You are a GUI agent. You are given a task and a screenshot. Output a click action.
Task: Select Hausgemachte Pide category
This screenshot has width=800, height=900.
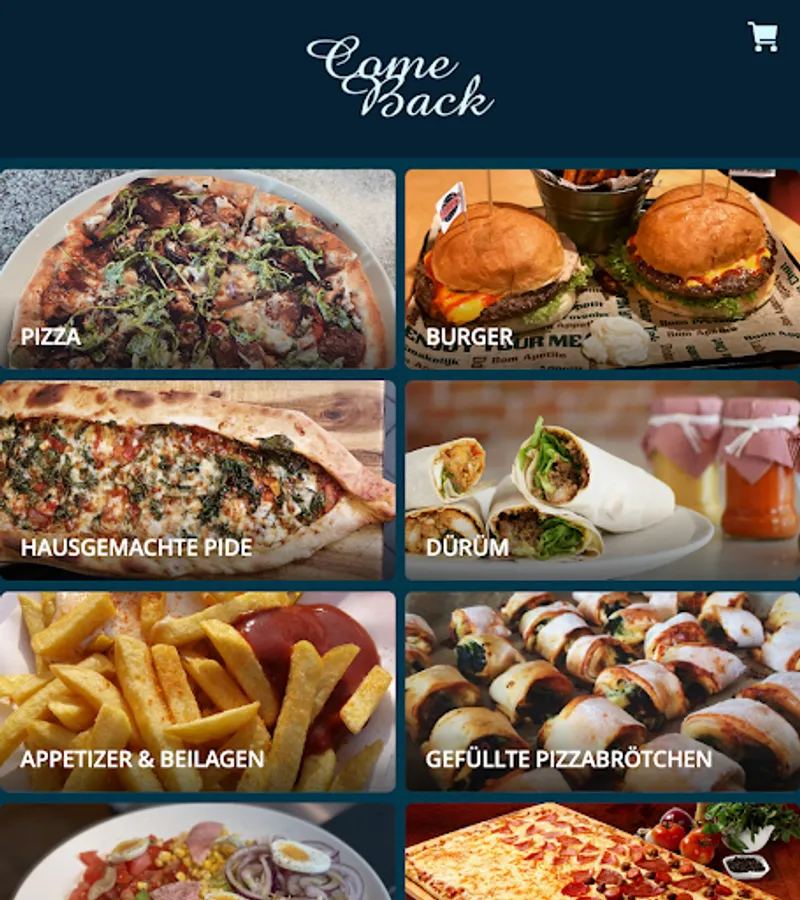[197, 480]
